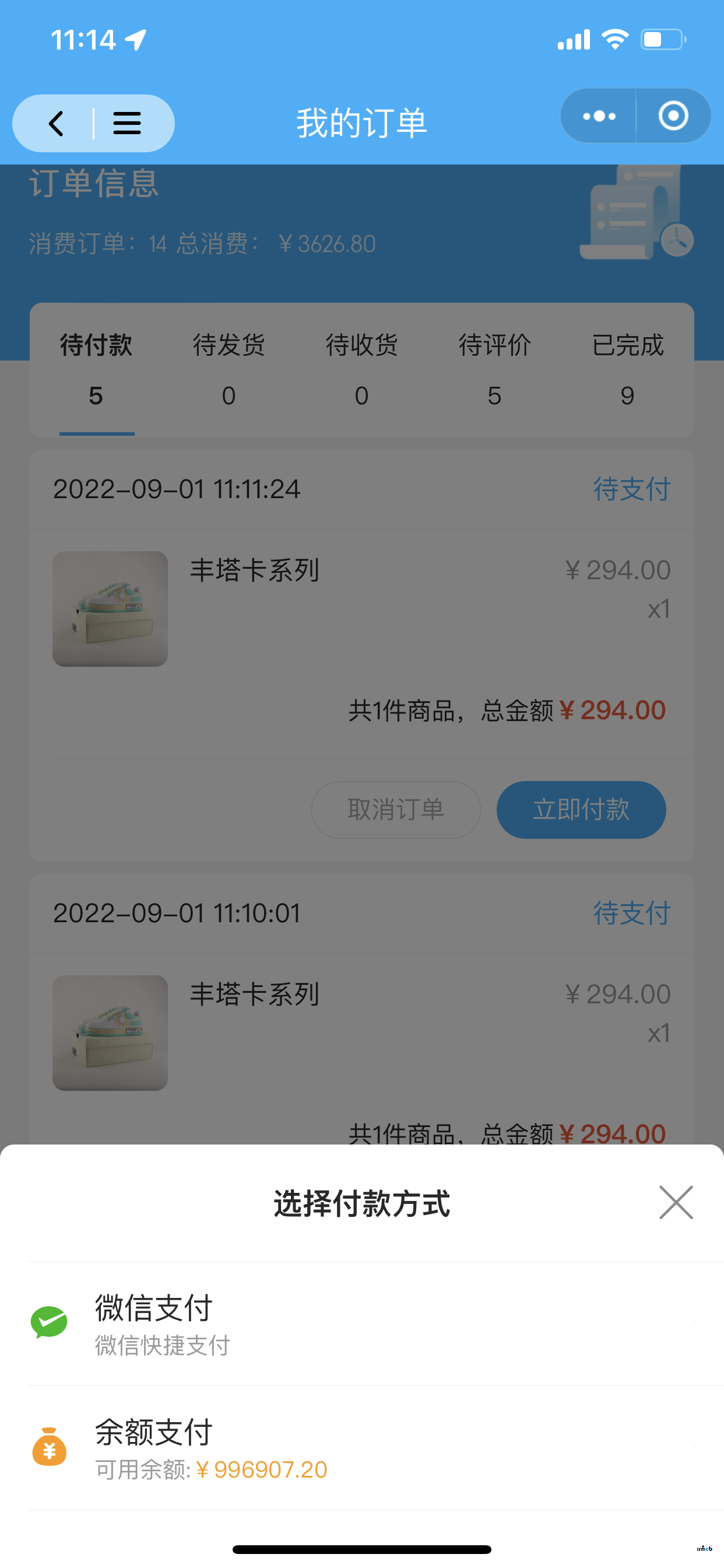Dismiss the payment sheet with the X
Image resolution: width=724 pixels, height=1568 pixels.
[x=676, y=1203]
